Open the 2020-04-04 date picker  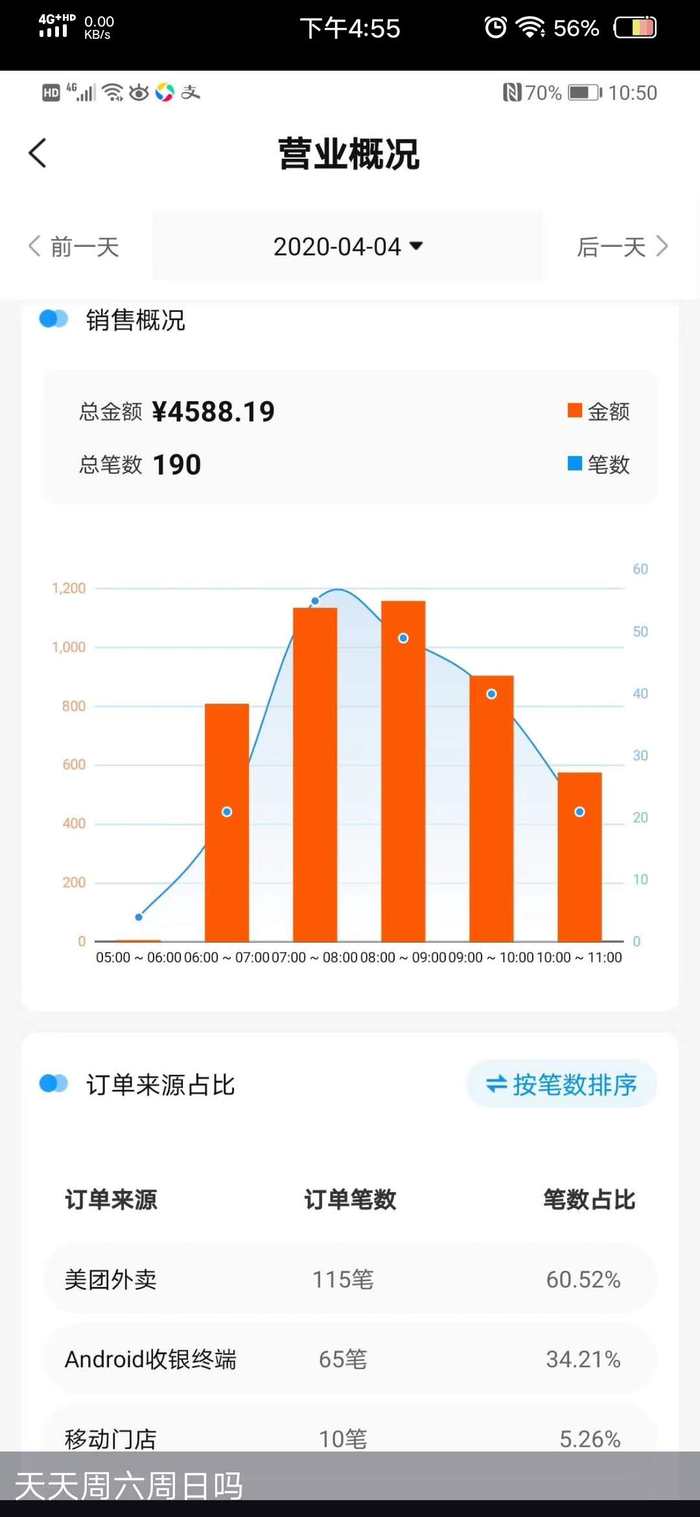pyautogui.click(x=348, y=247)
